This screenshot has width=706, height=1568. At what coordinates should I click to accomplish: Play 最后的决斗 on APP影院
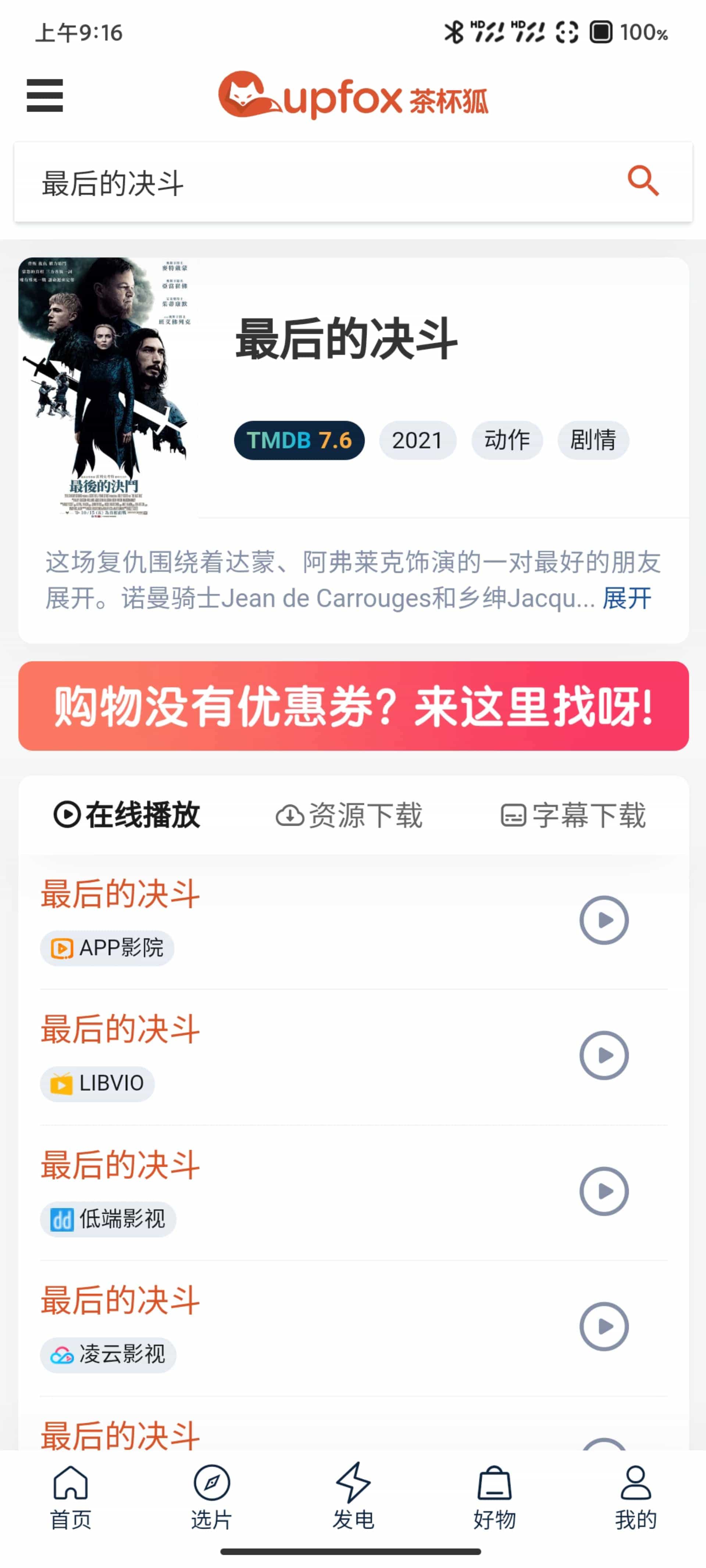[x=604, y=920]
